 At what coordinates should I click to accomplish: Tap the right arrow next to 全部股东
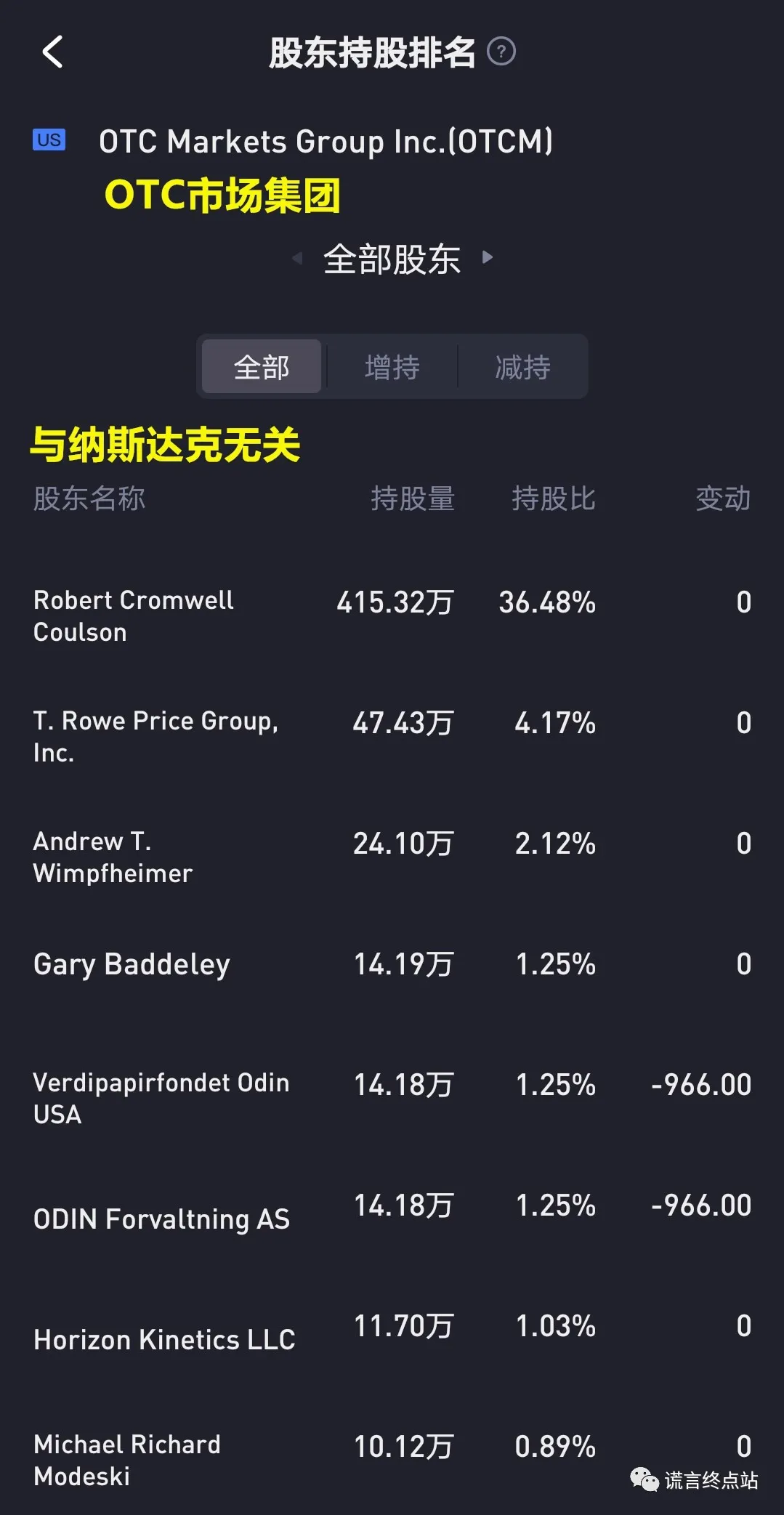488,257
